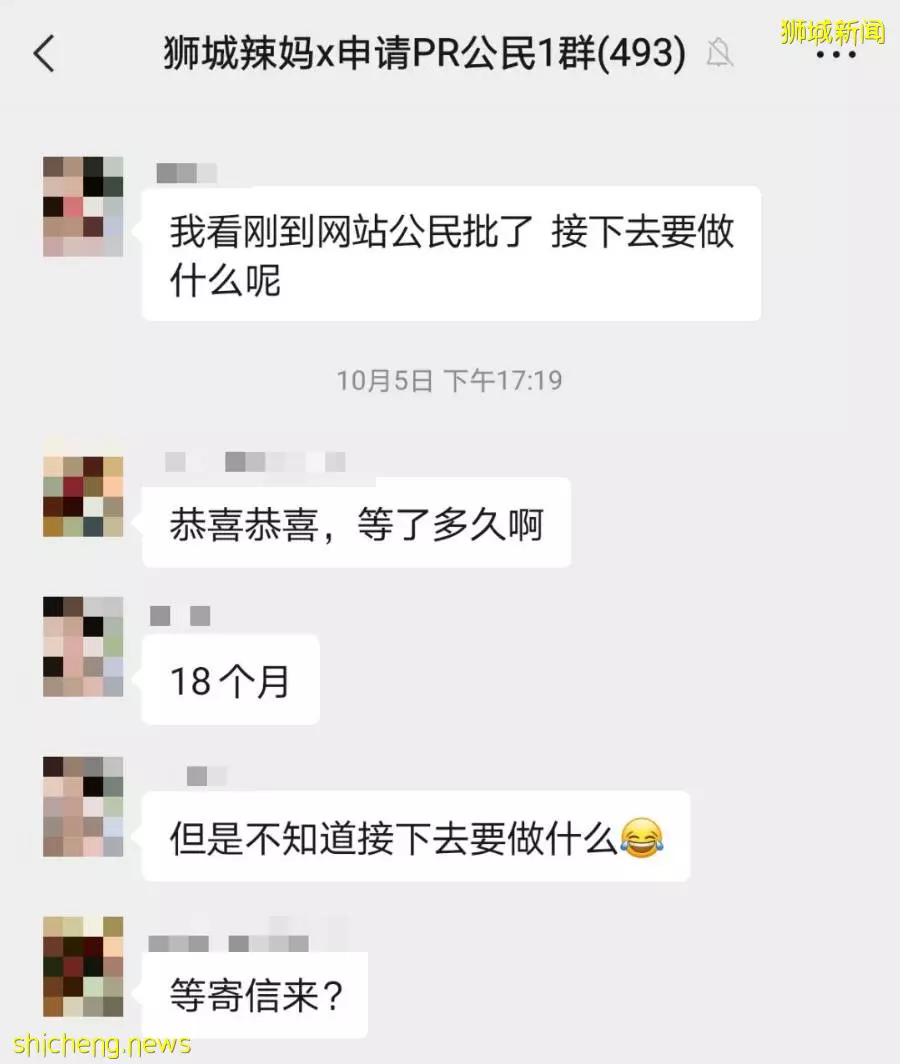Screen dimensions: 900x1064
Task: Open avatar of sender asking about 公民批了
Action: coord(83,206)
